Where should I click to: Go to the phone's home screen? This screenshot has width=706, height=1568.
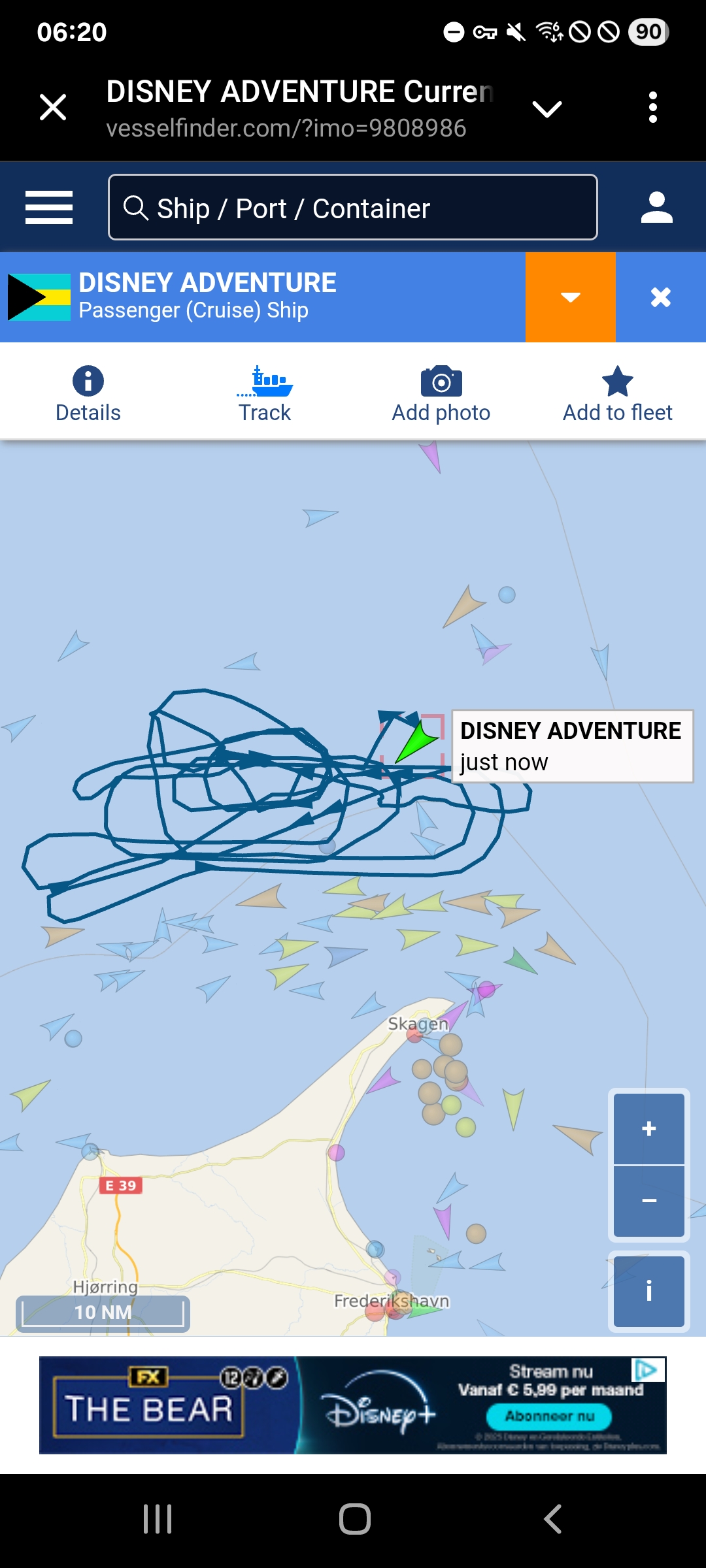(354, 1519)
